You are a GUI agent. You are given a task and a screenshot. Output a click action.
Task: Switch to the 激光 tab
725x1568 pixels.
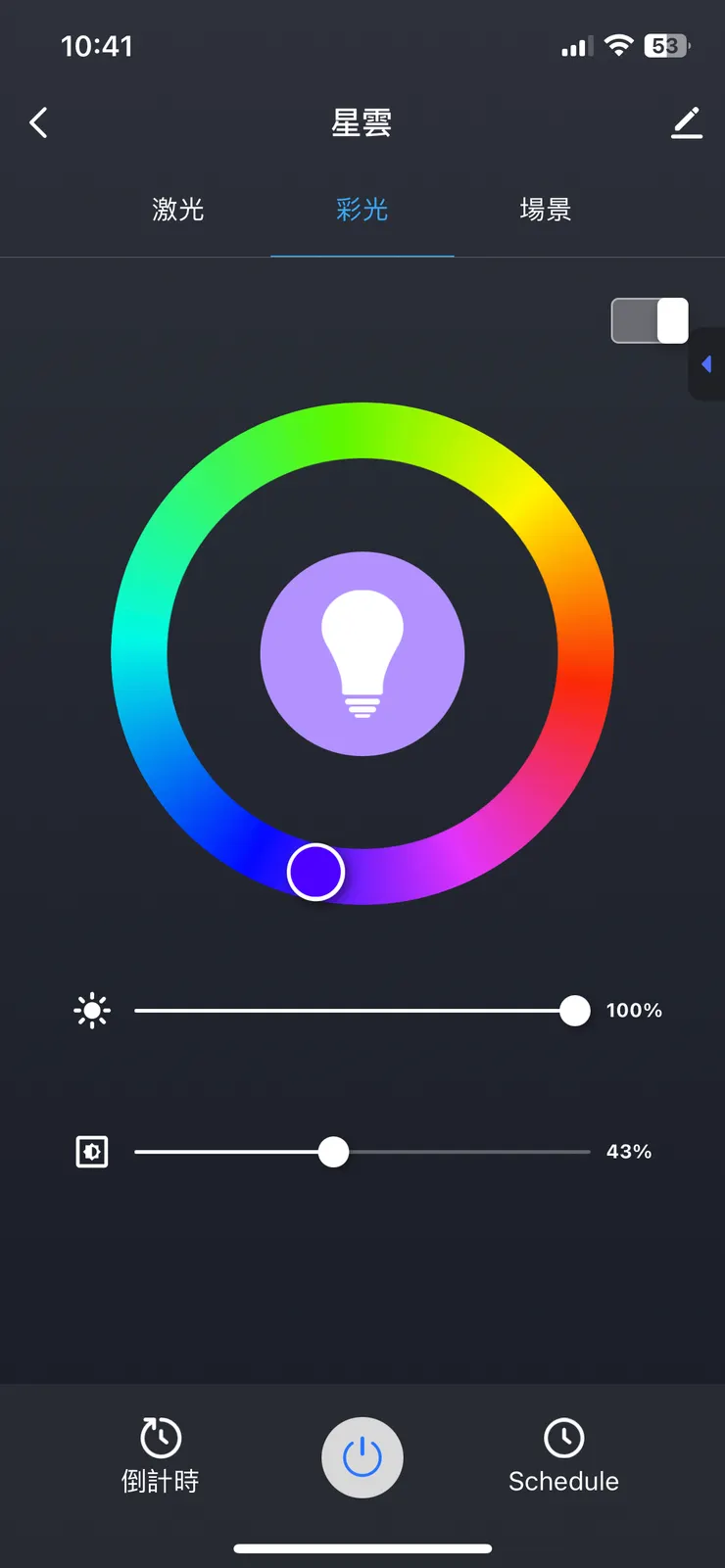tap(178, 210)
